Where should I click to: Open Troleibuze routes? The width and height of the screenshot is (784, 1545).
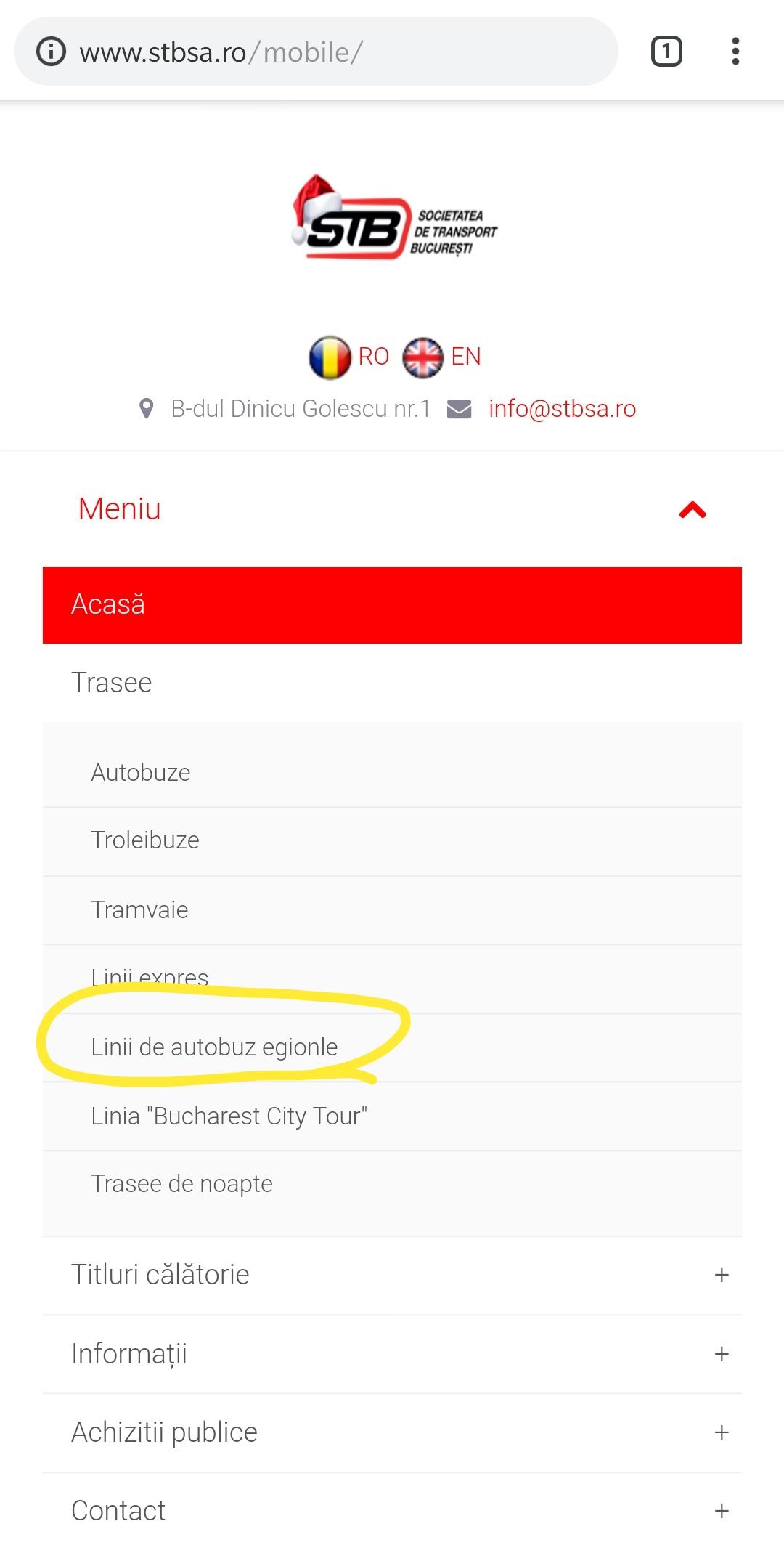[145, 840]
